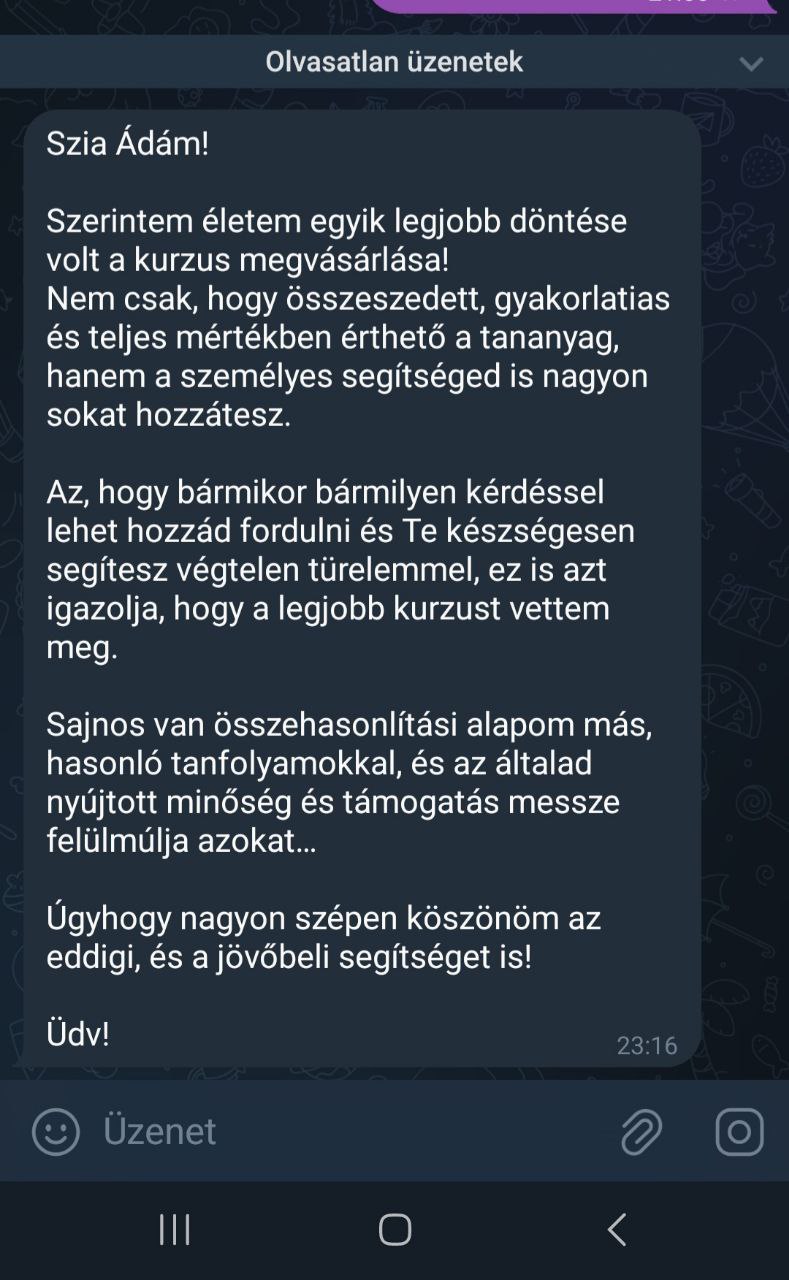Tap the chevron on Olvasatlan üzenetek bar
The width and height of the screenshot is (789, 1280).
(x=750, y=64)
